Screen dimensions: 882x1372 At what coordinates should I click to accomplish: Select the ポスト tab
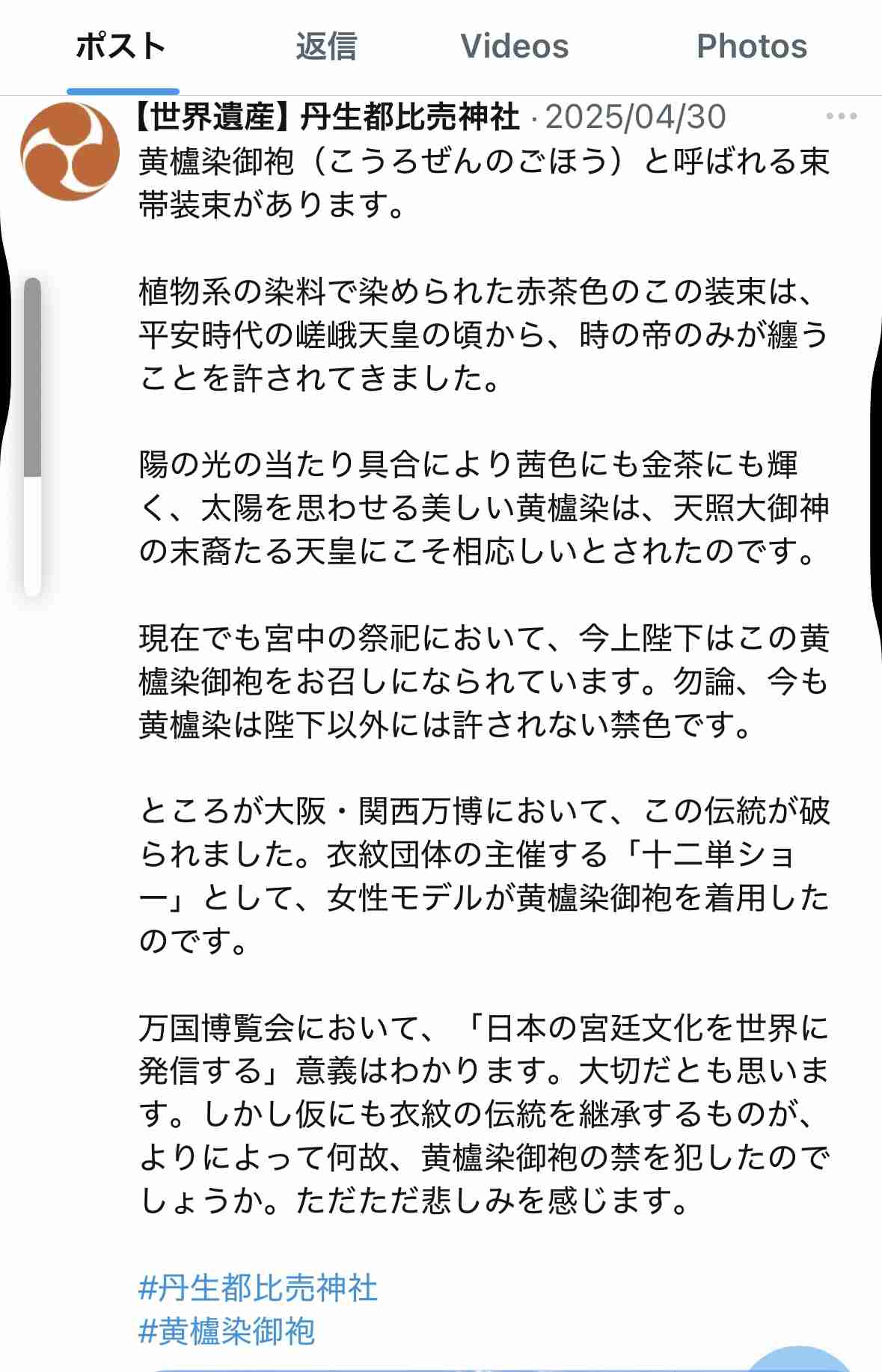pyautogui.click(x=118, y=46)
